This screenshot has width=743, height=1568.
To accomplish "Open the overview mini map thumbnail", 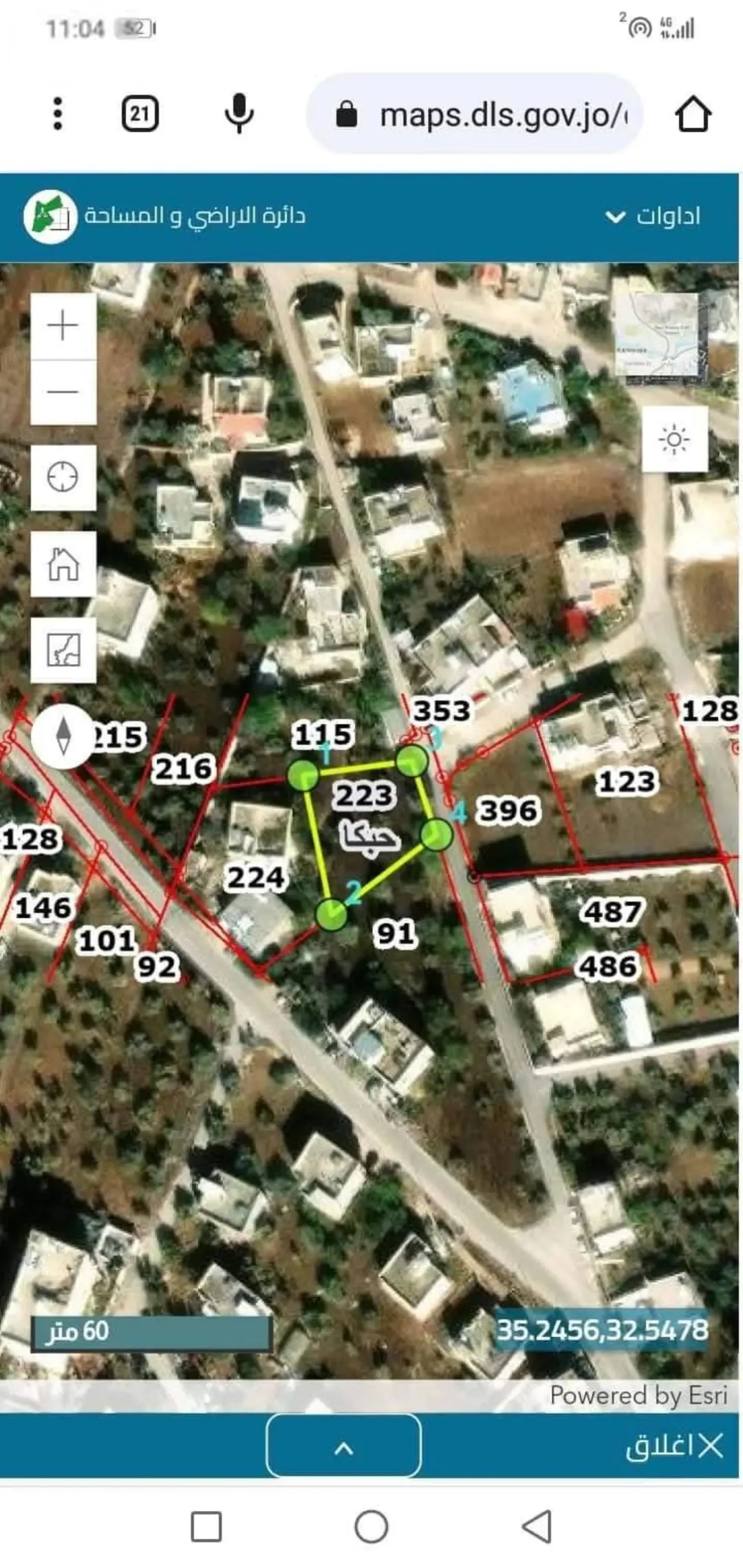I will pos(660,336).
